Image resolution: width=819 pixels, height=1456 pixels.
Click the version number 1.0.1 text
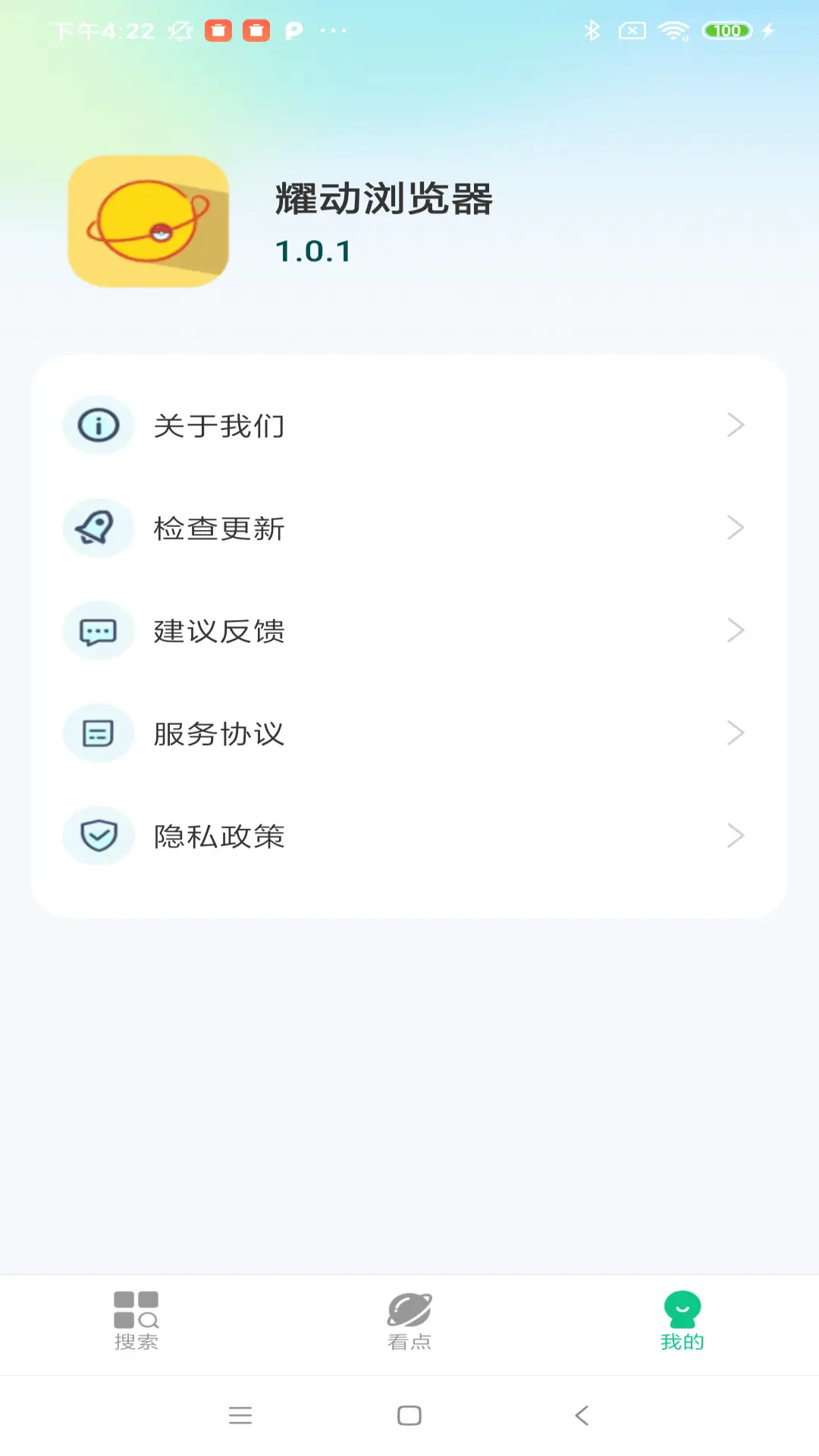click(x=312, y=251)
